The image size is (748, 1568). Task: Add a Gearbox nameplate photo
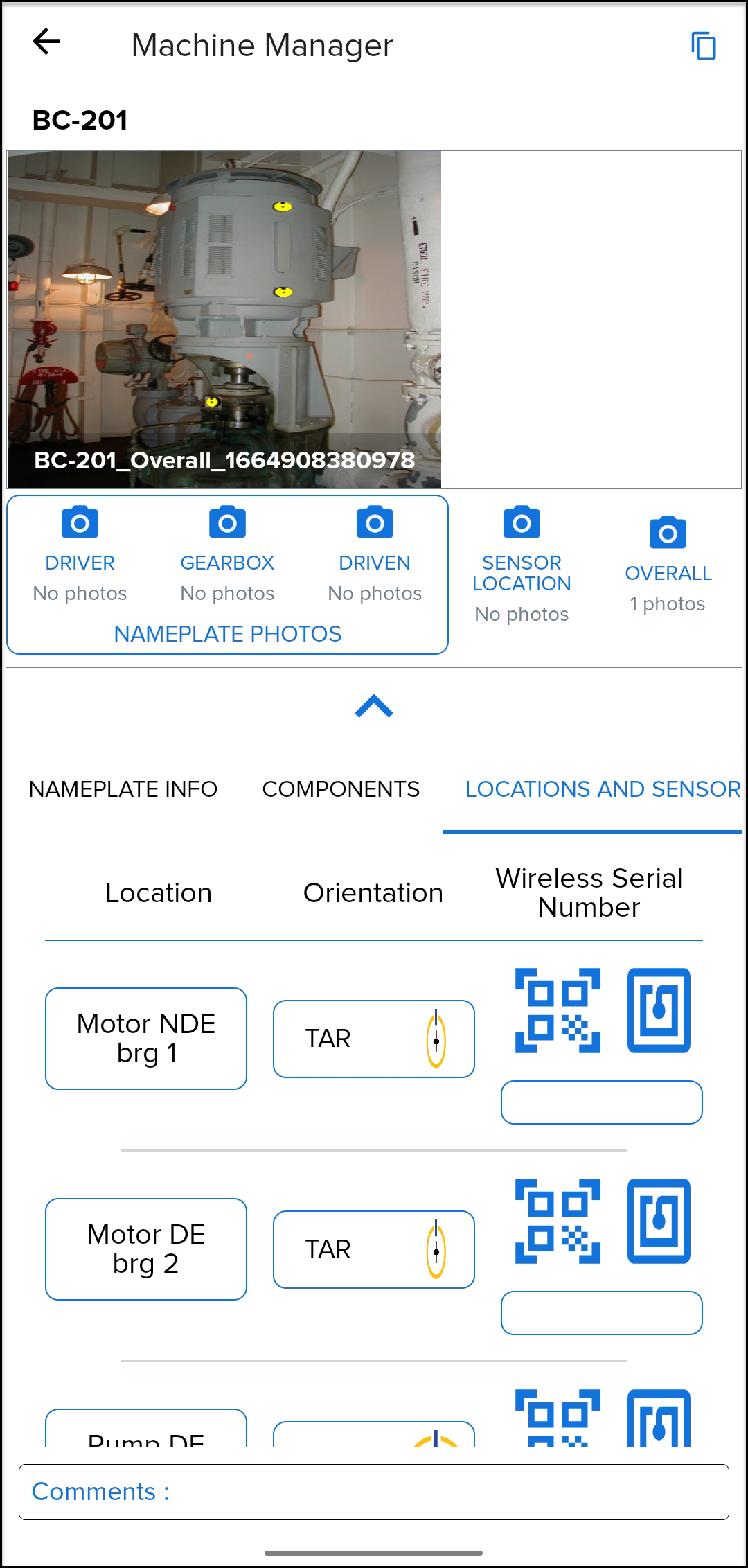tap(227, 523)
